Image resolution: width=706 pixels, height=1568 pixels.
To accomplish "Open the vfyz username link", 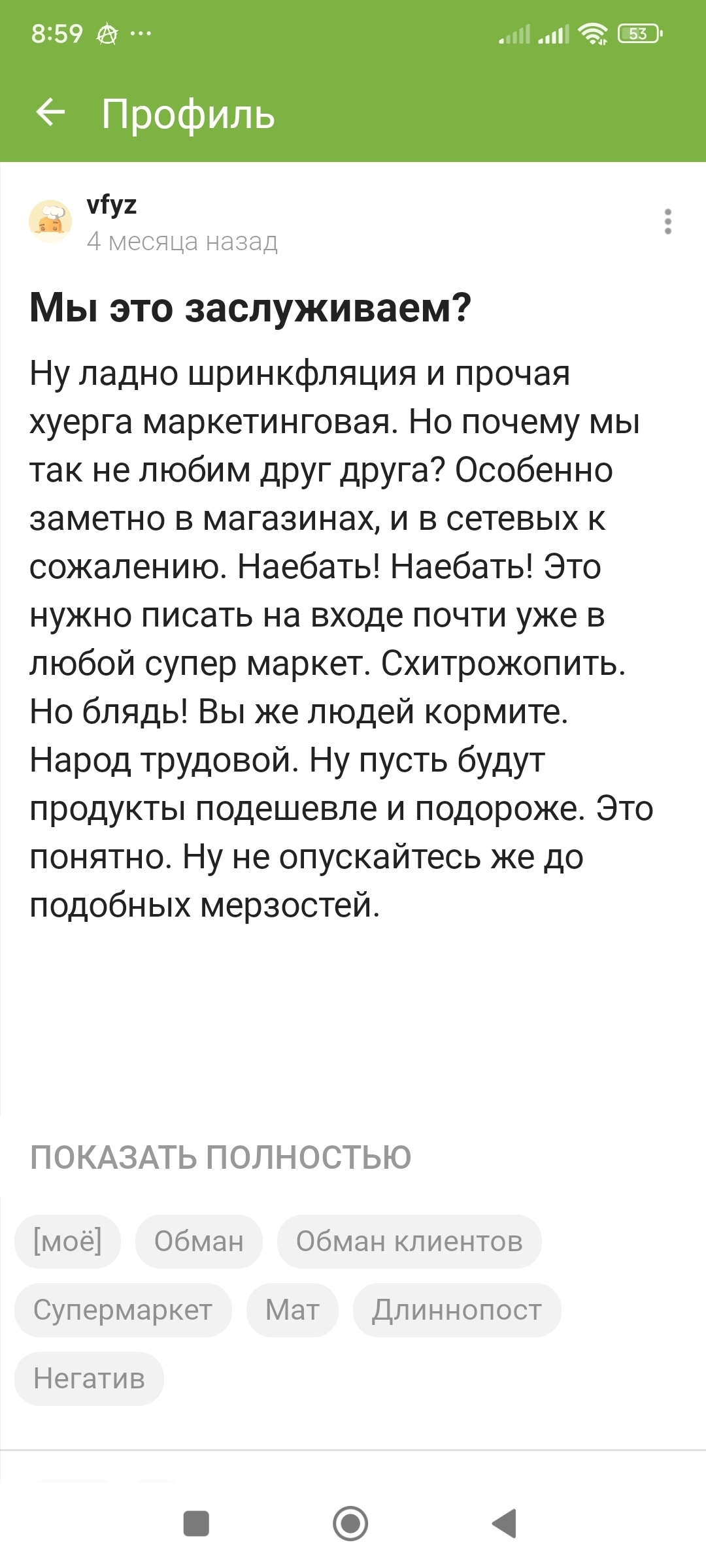I will tap(112, 204).
